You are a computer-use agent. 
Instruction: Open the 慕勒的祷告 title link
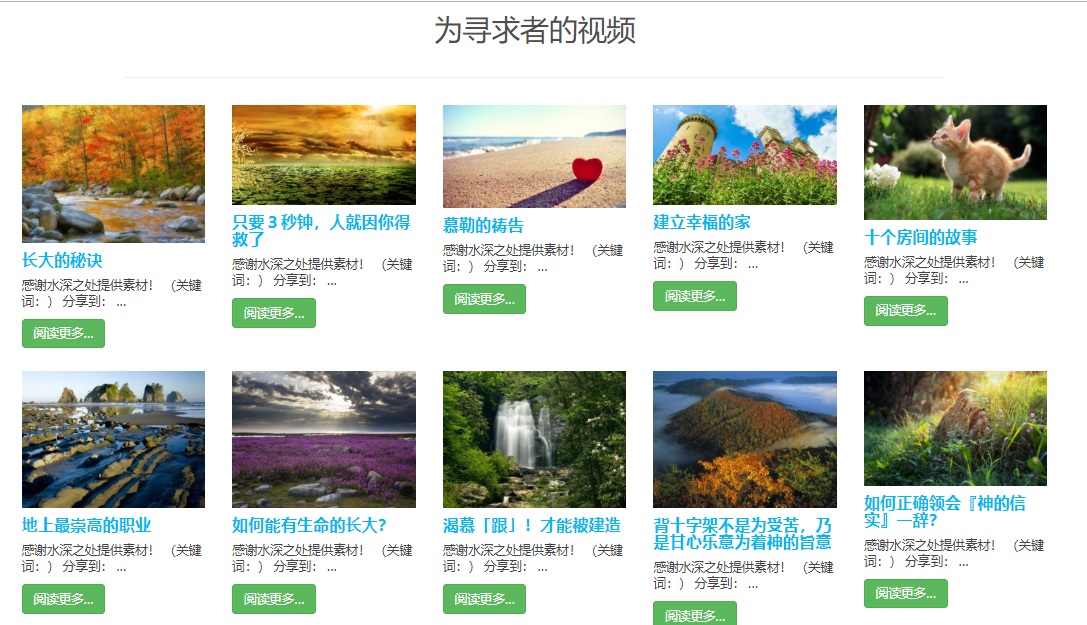(483, 226)
